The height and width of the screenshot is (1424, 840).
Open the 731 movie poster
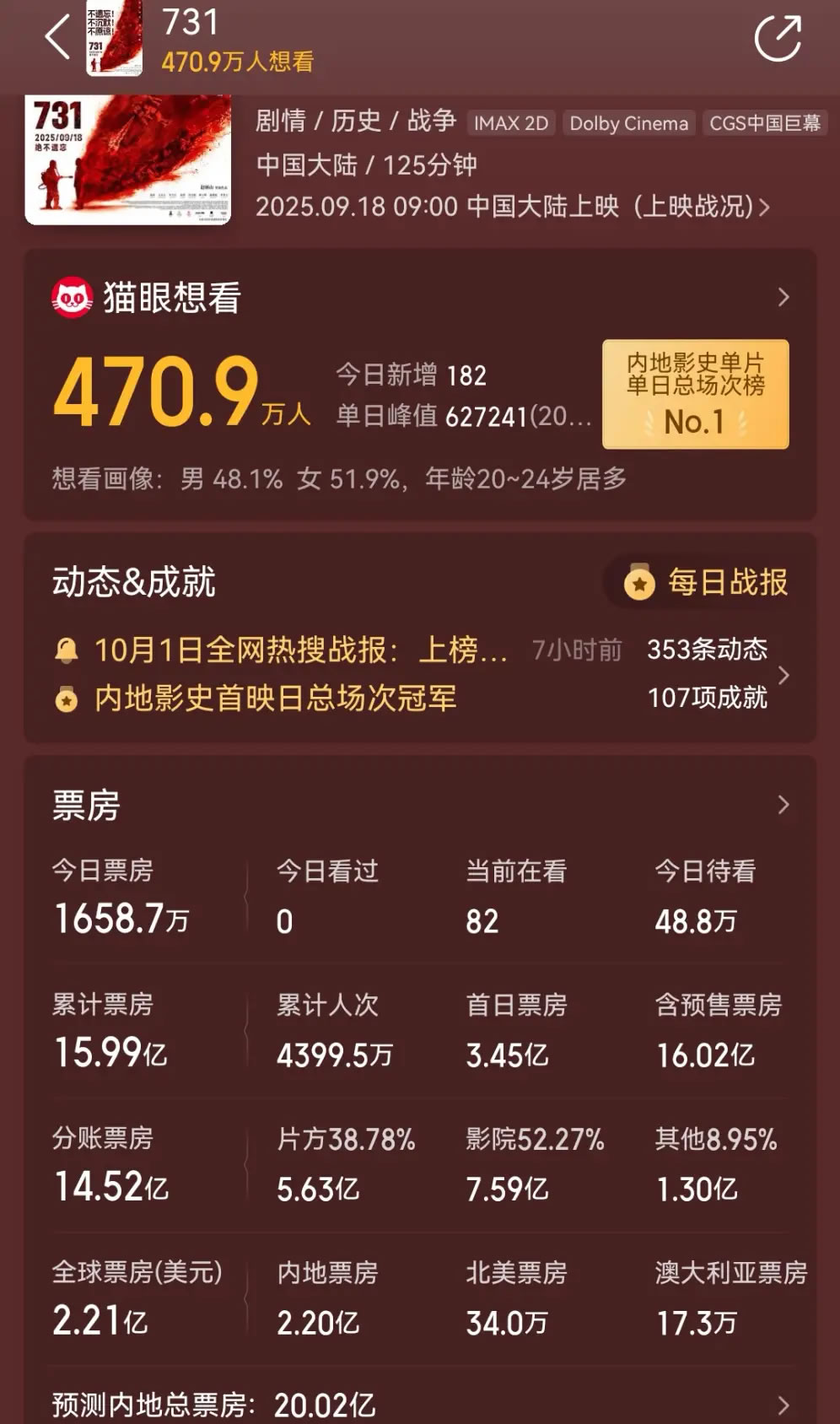coord(128,160)
